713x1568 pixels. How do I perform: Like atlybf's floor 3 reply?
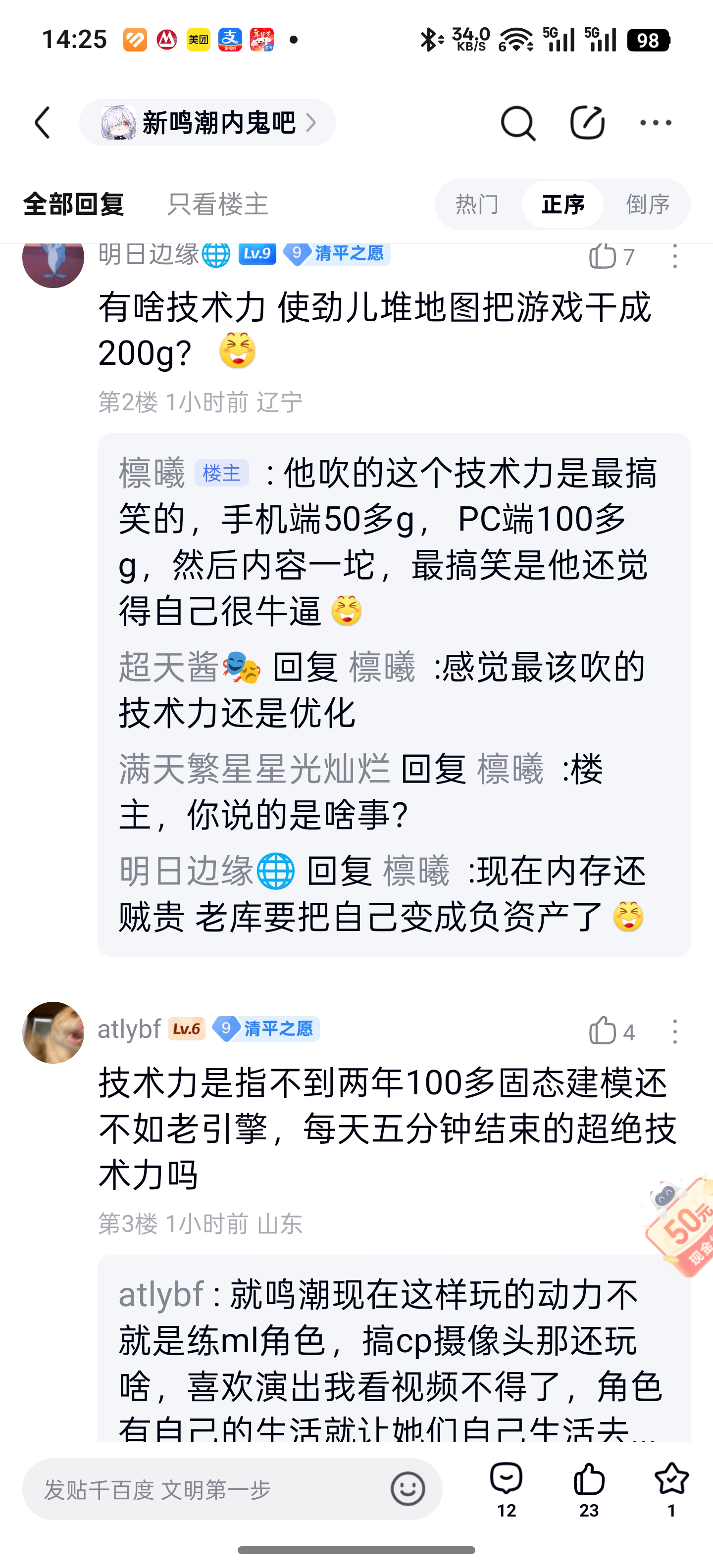pos(603,1032)
